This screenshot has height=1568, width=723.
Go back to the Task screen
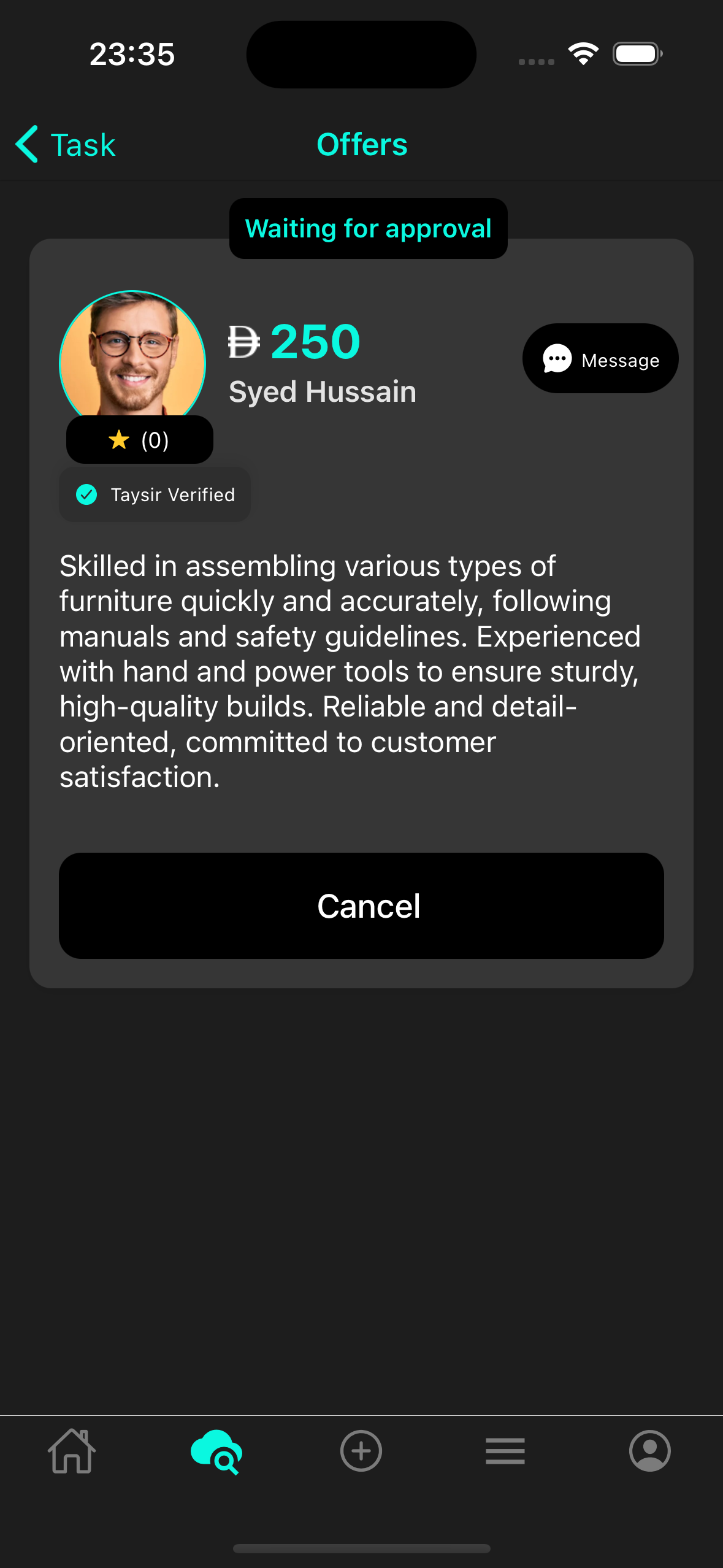tap(66, 145)
